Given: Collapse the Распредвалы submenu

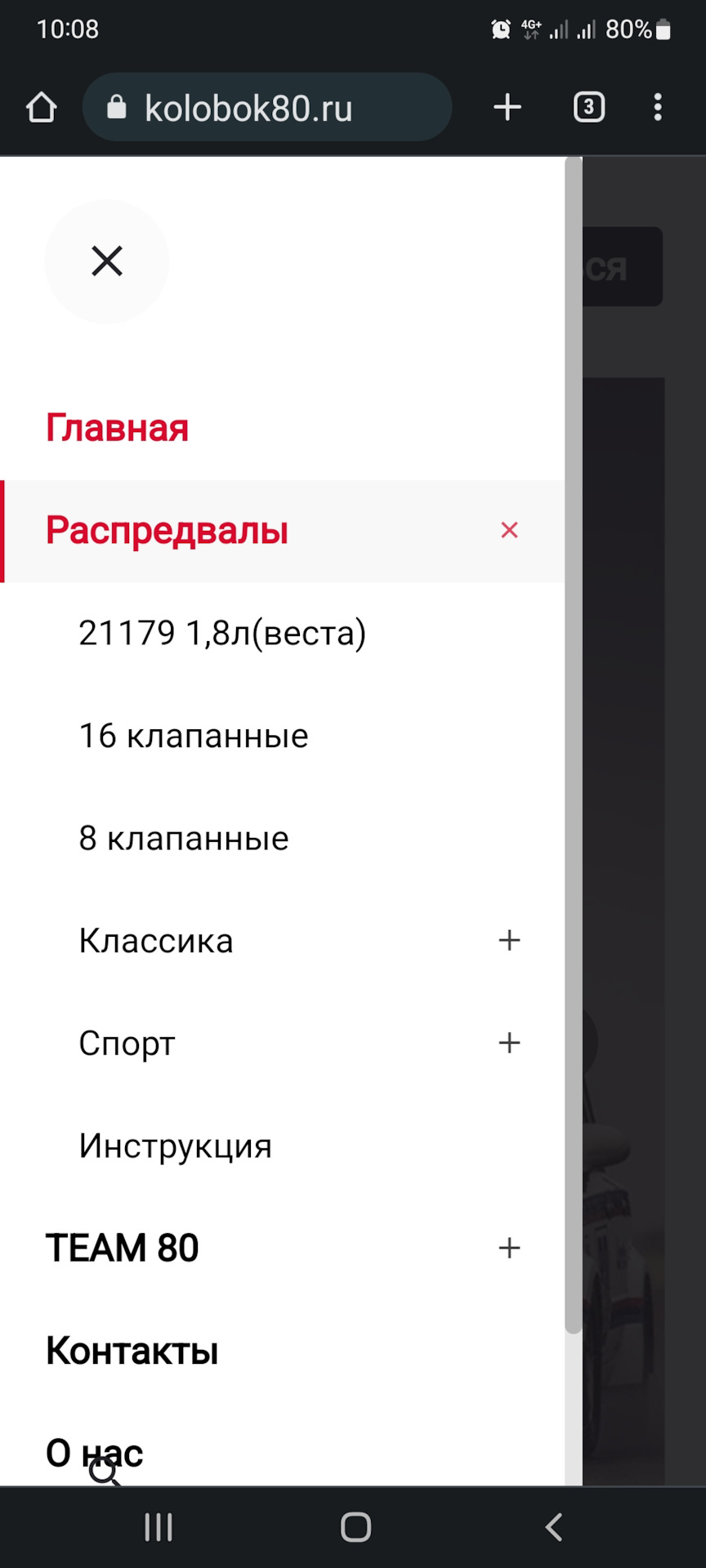Looking at the screenshot, I should 509,531.
